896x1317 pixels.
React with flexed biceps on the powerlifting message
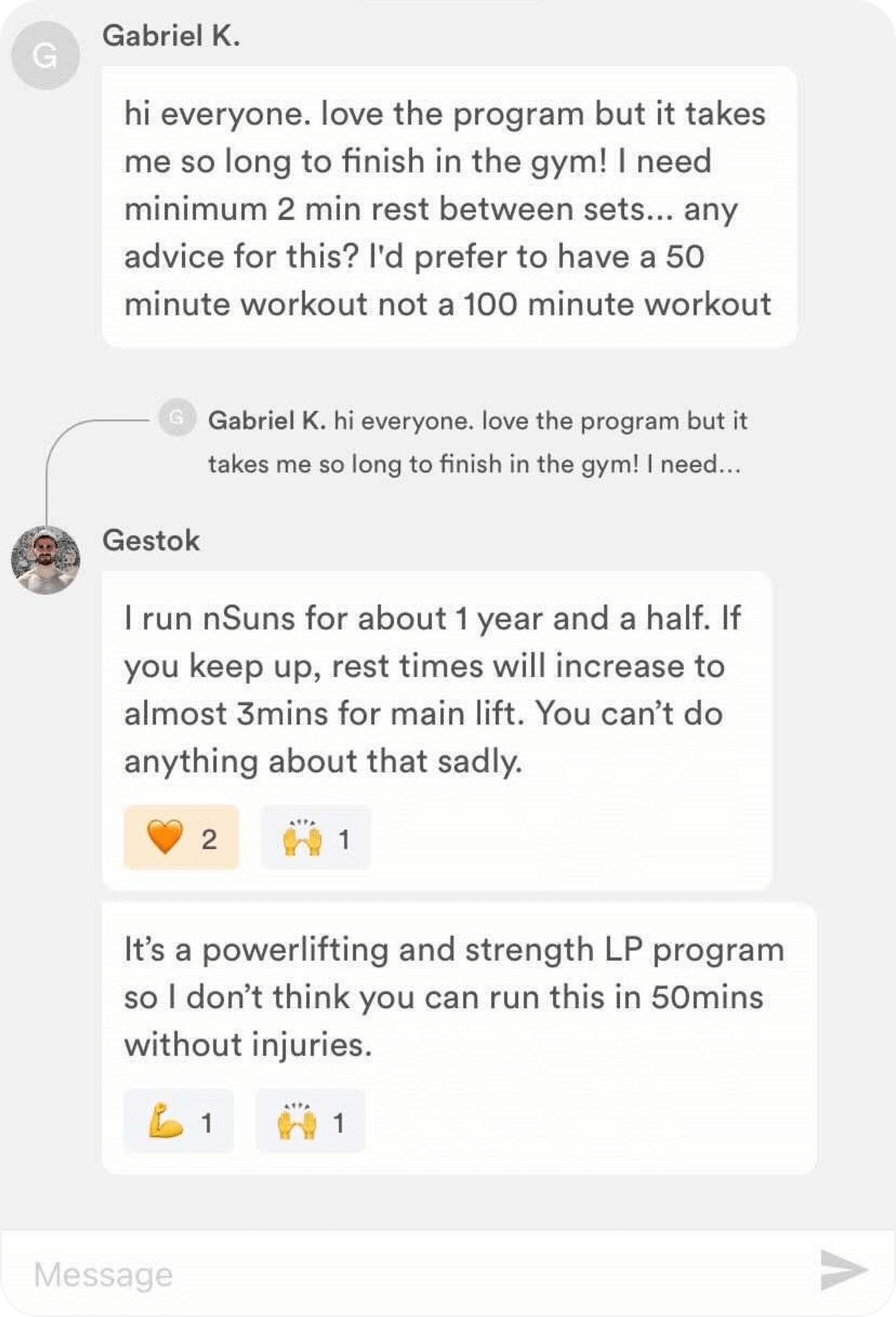(x=178, y=1121)
